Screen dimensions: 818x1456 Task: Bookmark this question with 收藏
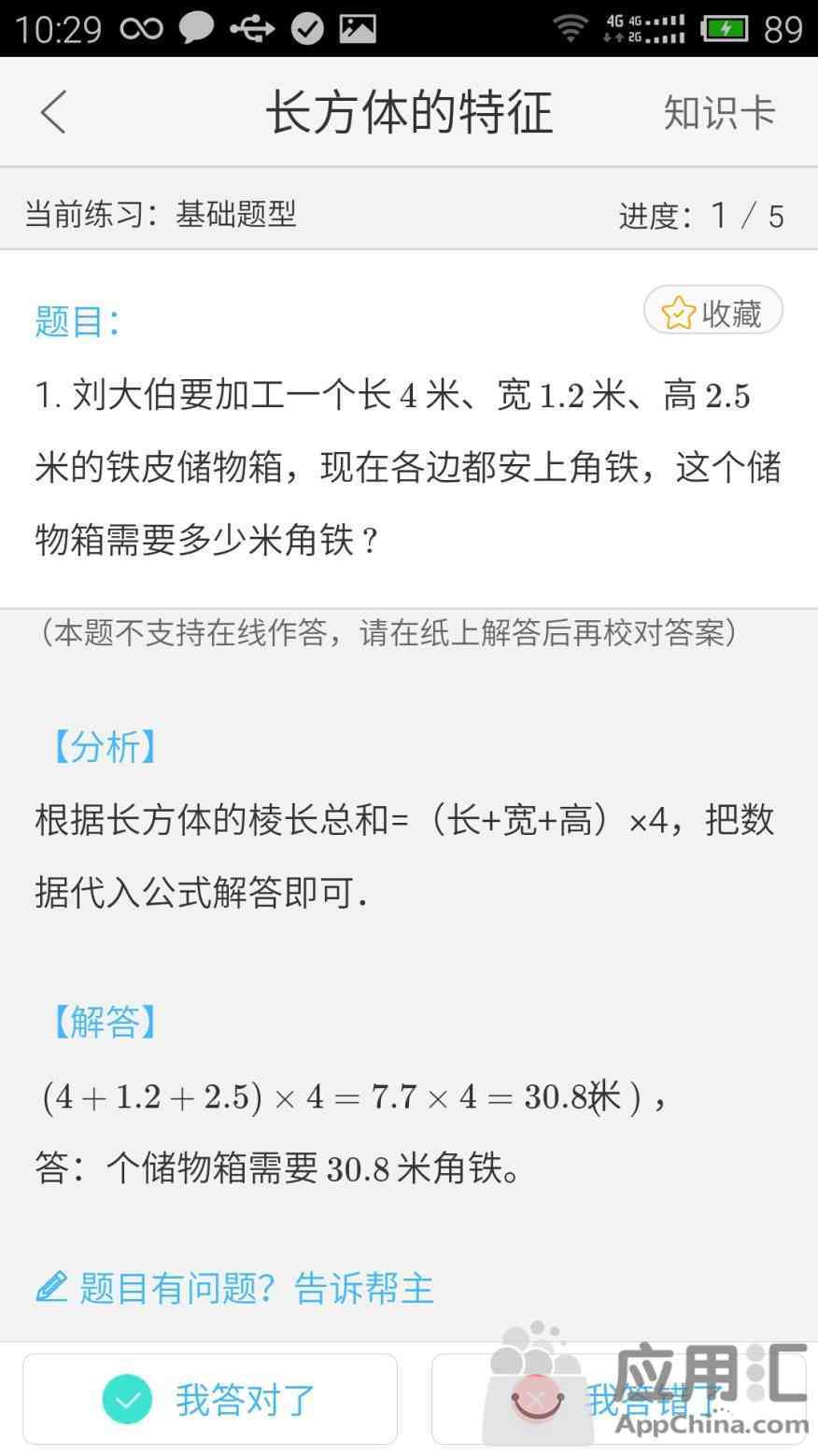pos(712,311)
